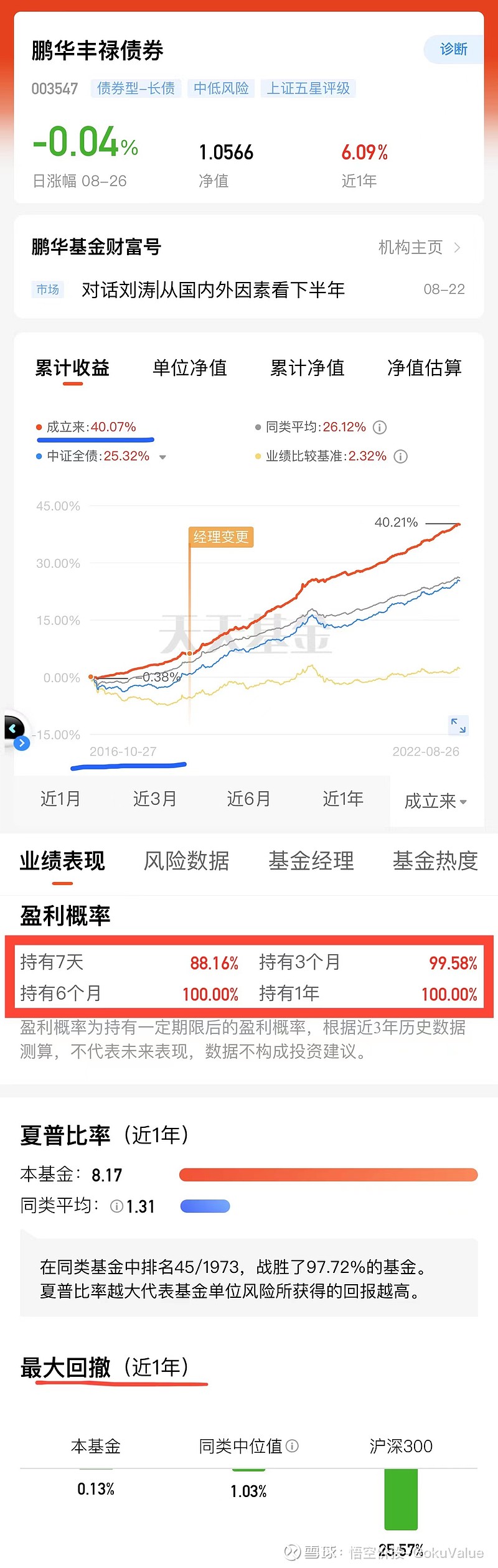Screen dimensions: 498x1568
Task: Select the 近1月 time range
Action: (60, 799)
